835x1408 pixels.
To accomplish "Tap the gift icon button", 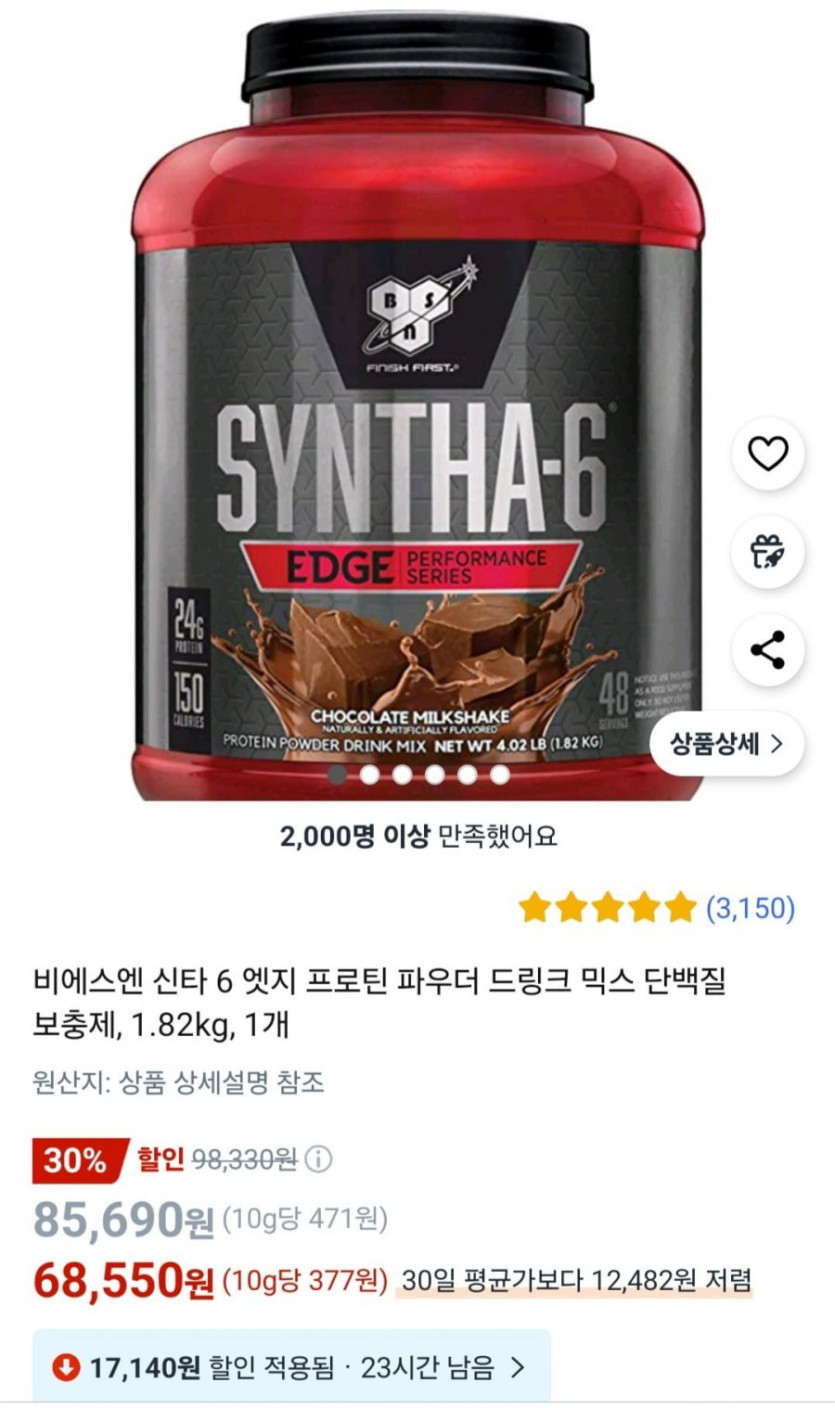I will pyautogui.click(x=768, y=552).
